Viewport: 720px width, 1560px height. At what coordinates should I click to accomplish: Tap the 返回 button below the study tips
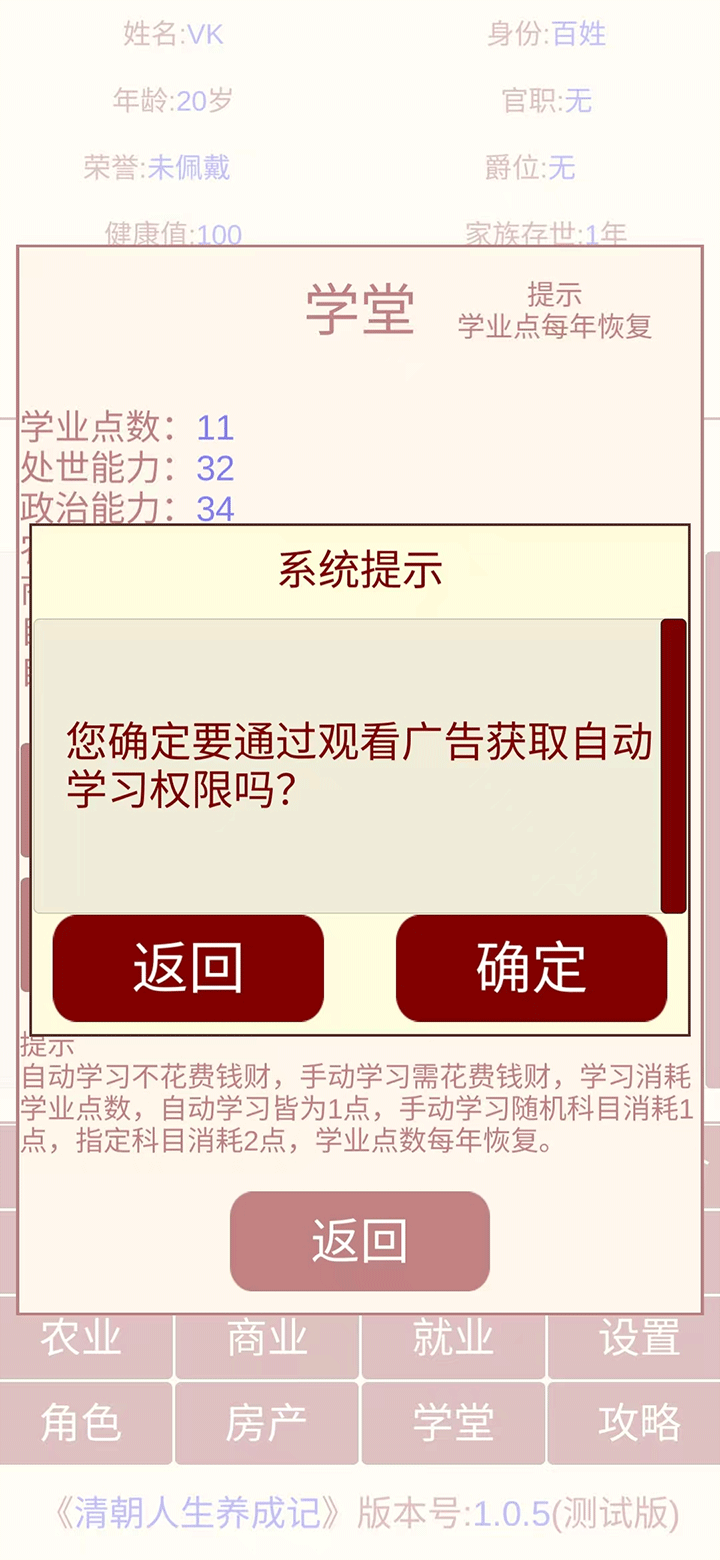360,1240
